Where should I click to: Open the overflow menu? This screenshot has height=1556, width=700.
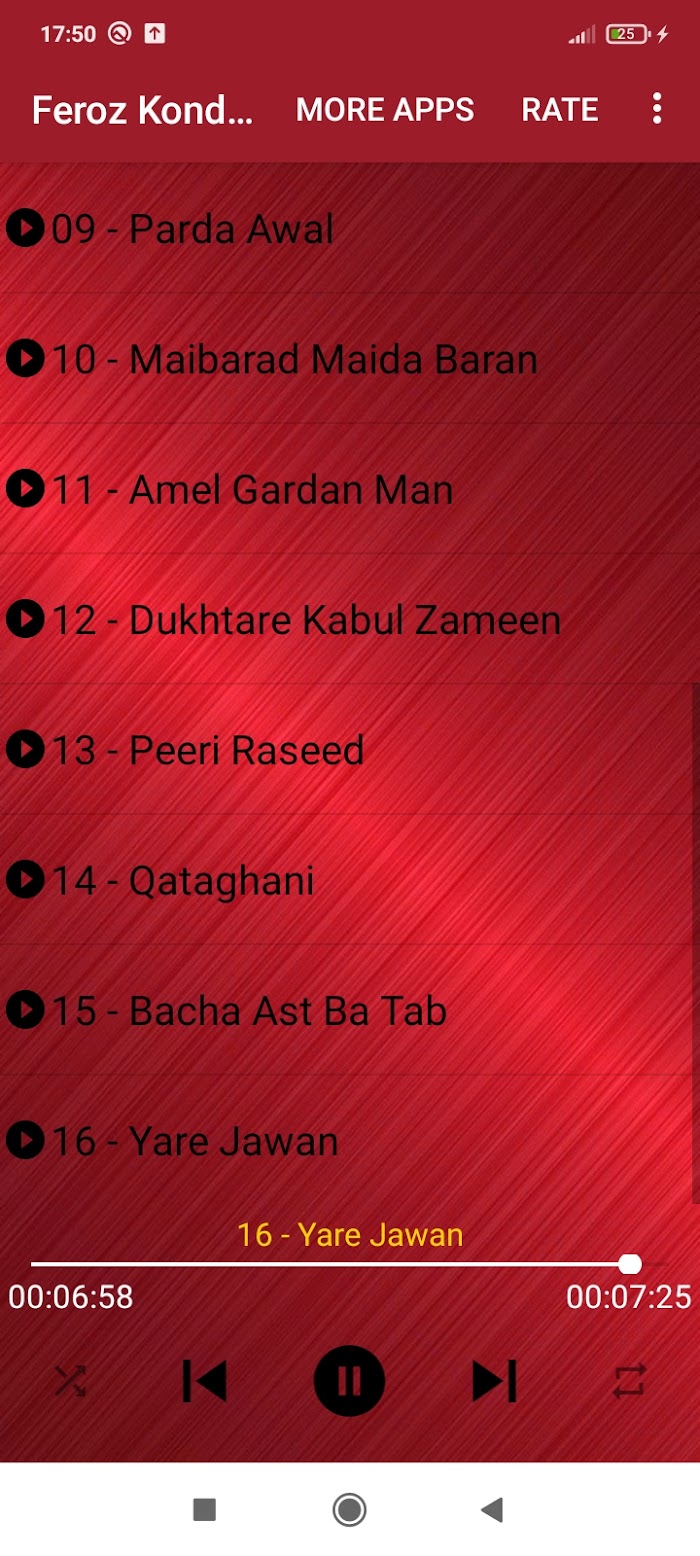(x=656, y=109)
